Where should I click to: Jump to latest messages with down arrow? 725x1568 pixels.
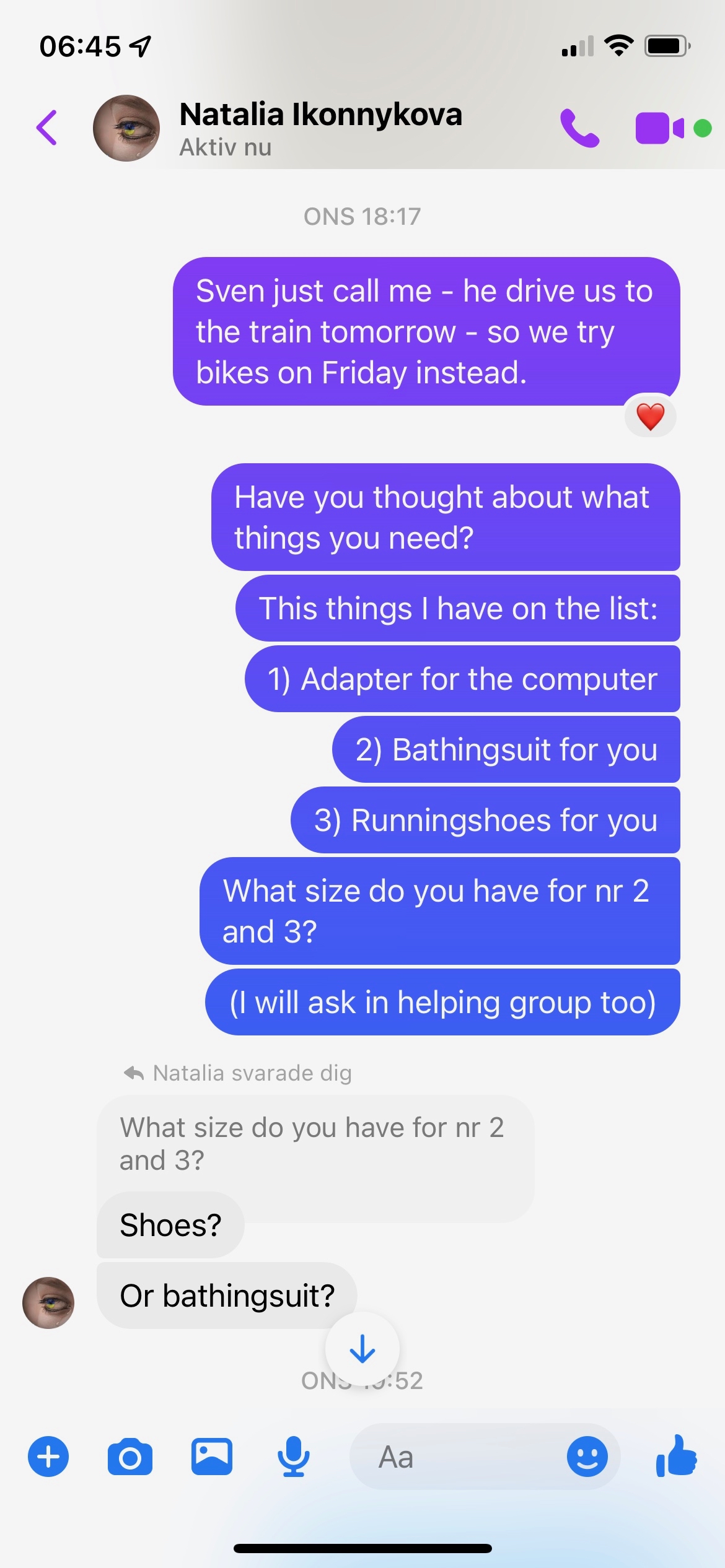(362, 1349)
